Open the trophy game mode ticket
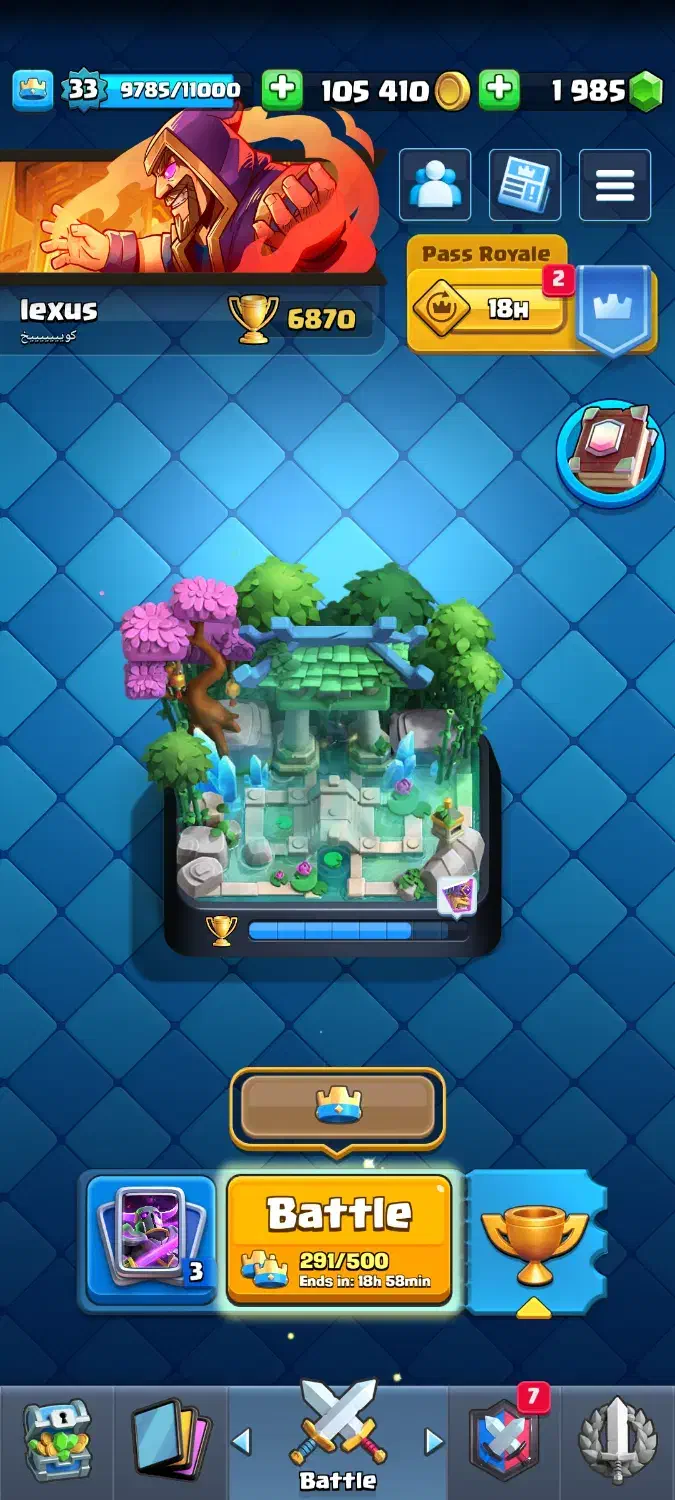675x1500 pixels. 535,1243
